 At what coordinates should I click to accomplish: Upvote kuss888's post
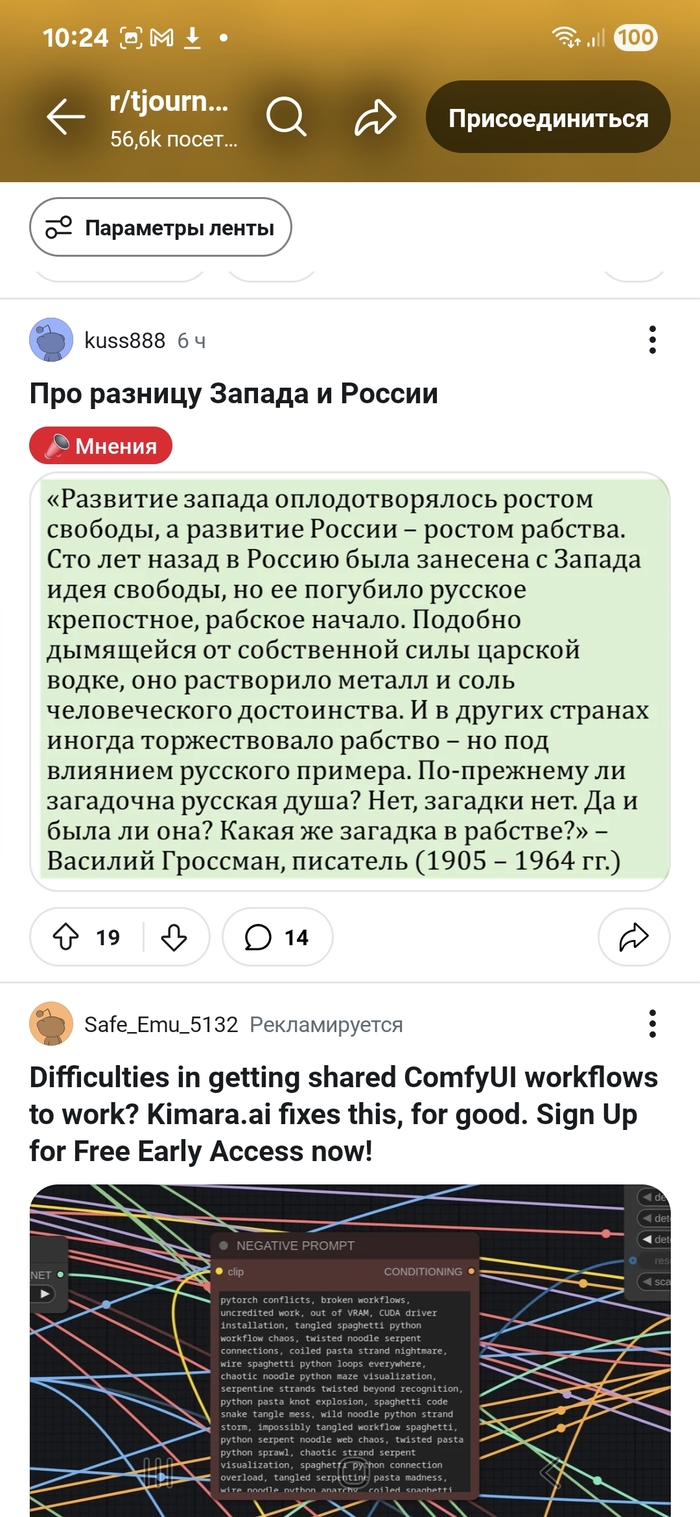pyautogui.click(x=66, y=937)
